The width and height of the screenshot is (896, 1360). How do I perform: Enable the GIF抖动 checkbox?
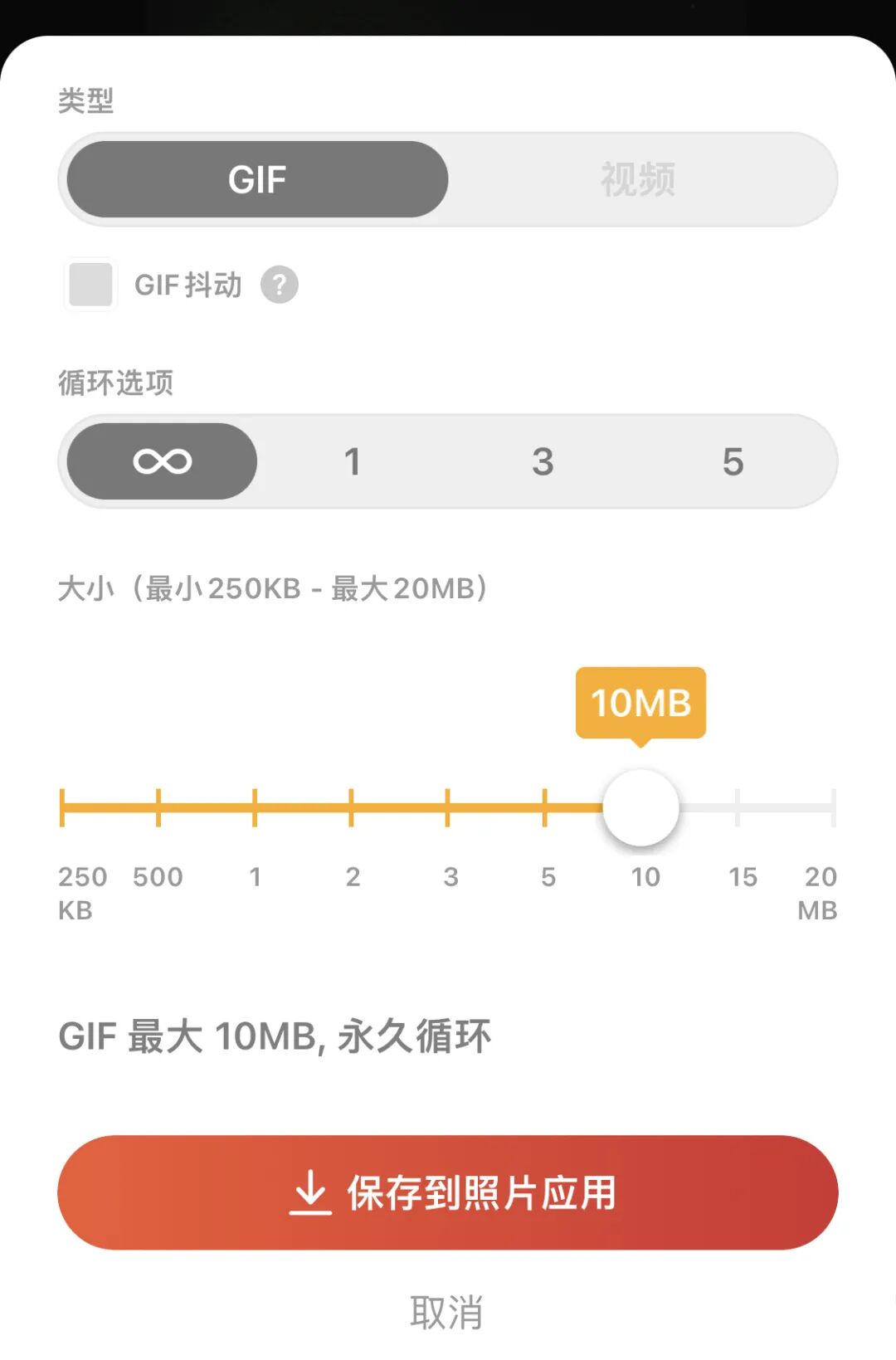91,285
